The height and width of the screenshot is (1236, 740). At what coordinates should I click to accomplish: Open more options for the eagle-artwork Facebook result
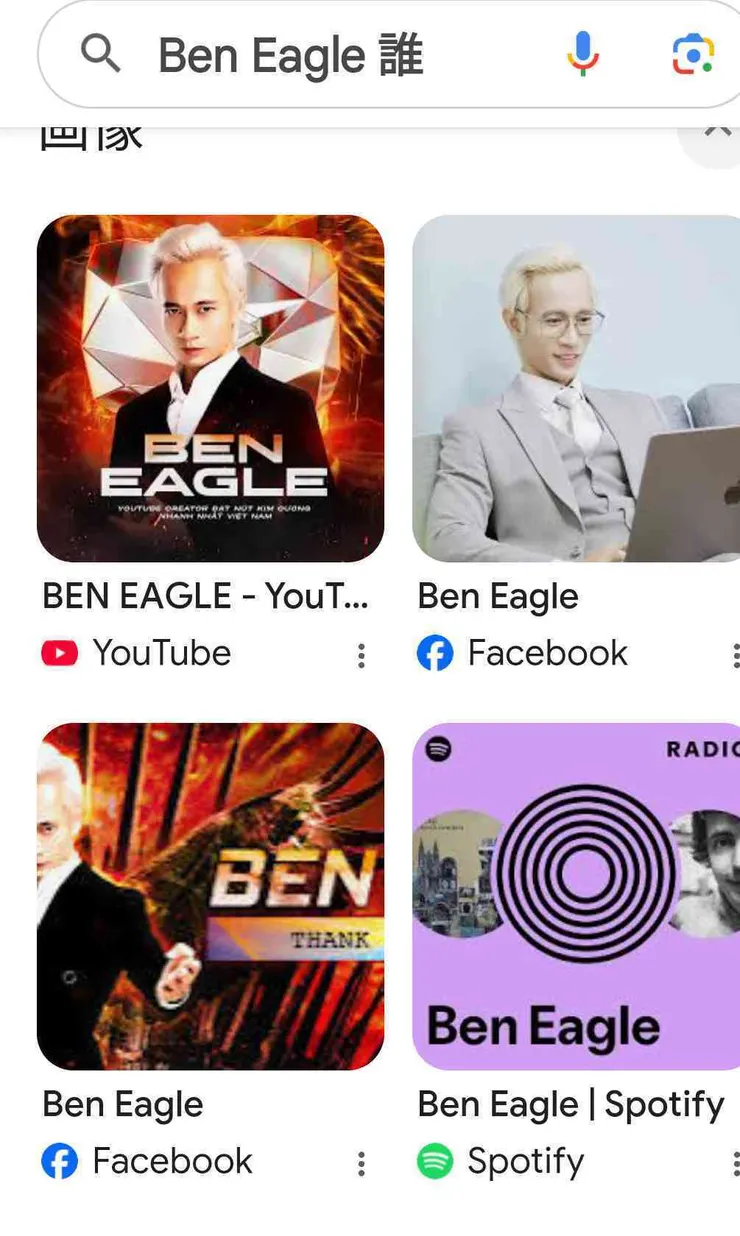pyautogui.click(x=361, y=1163)
